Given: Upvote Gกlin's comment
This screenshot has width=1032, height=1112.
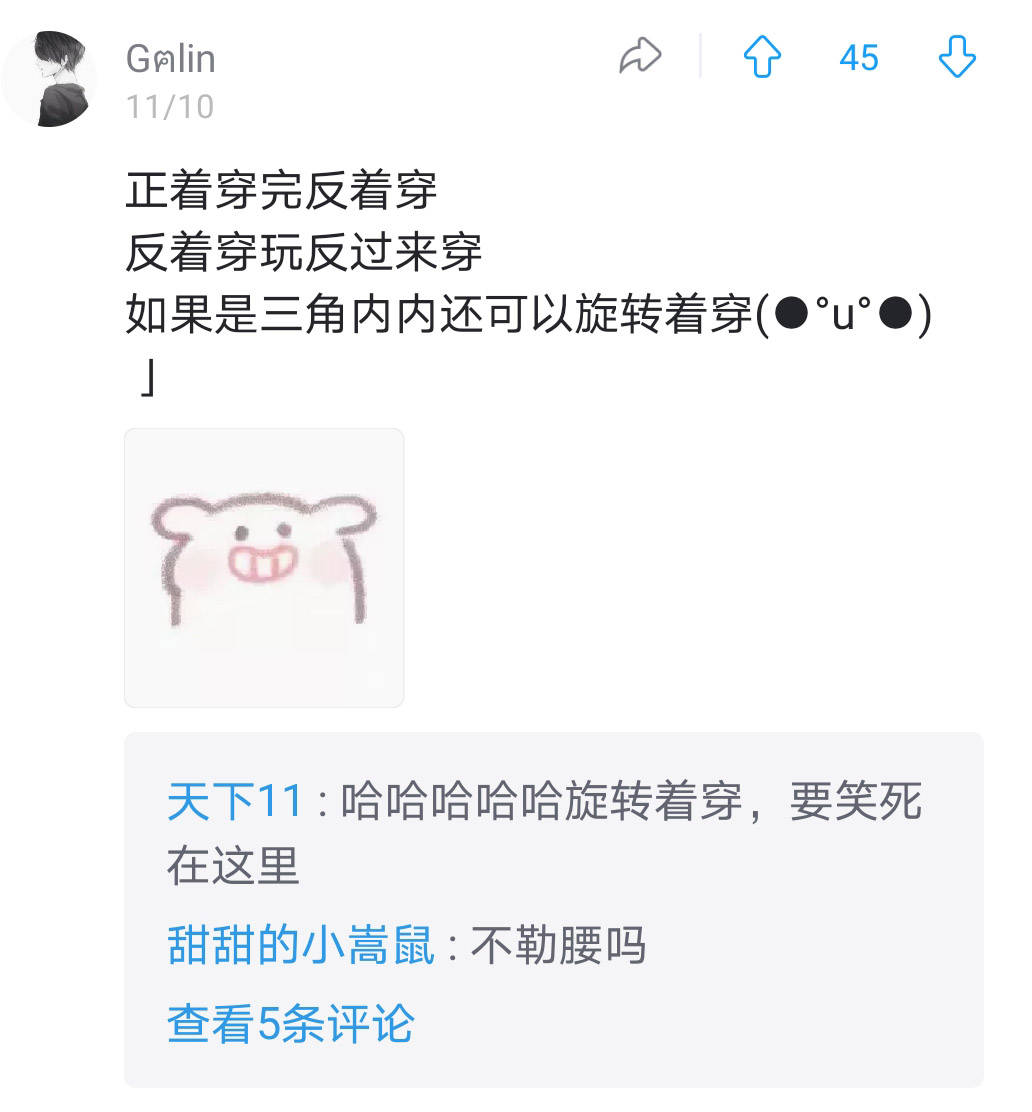Looking at the screenshot, I should click(762, 57).
